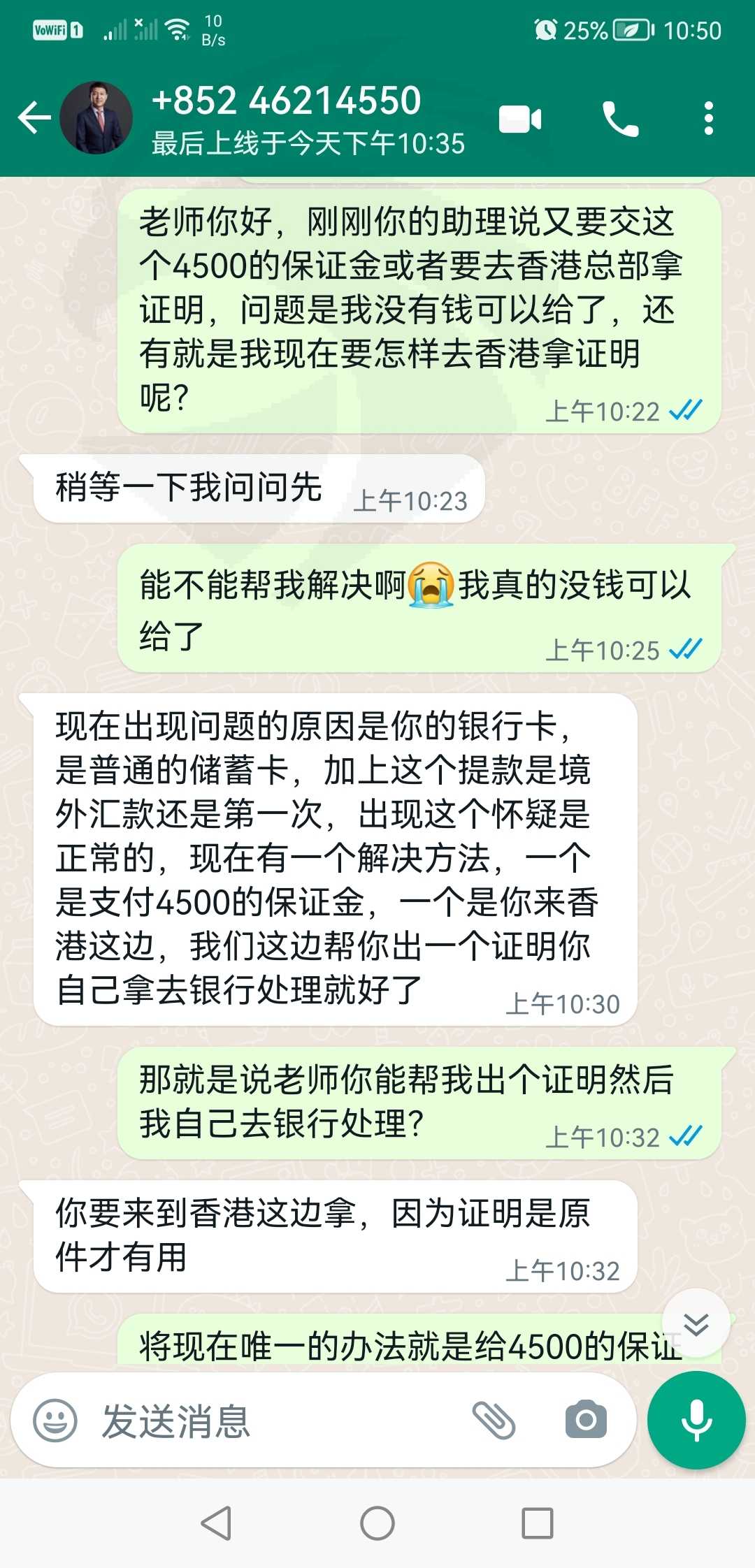Open the emoji picker
The width and height of the screenshot is (755, 1568).
click(x=55, y=1421)
